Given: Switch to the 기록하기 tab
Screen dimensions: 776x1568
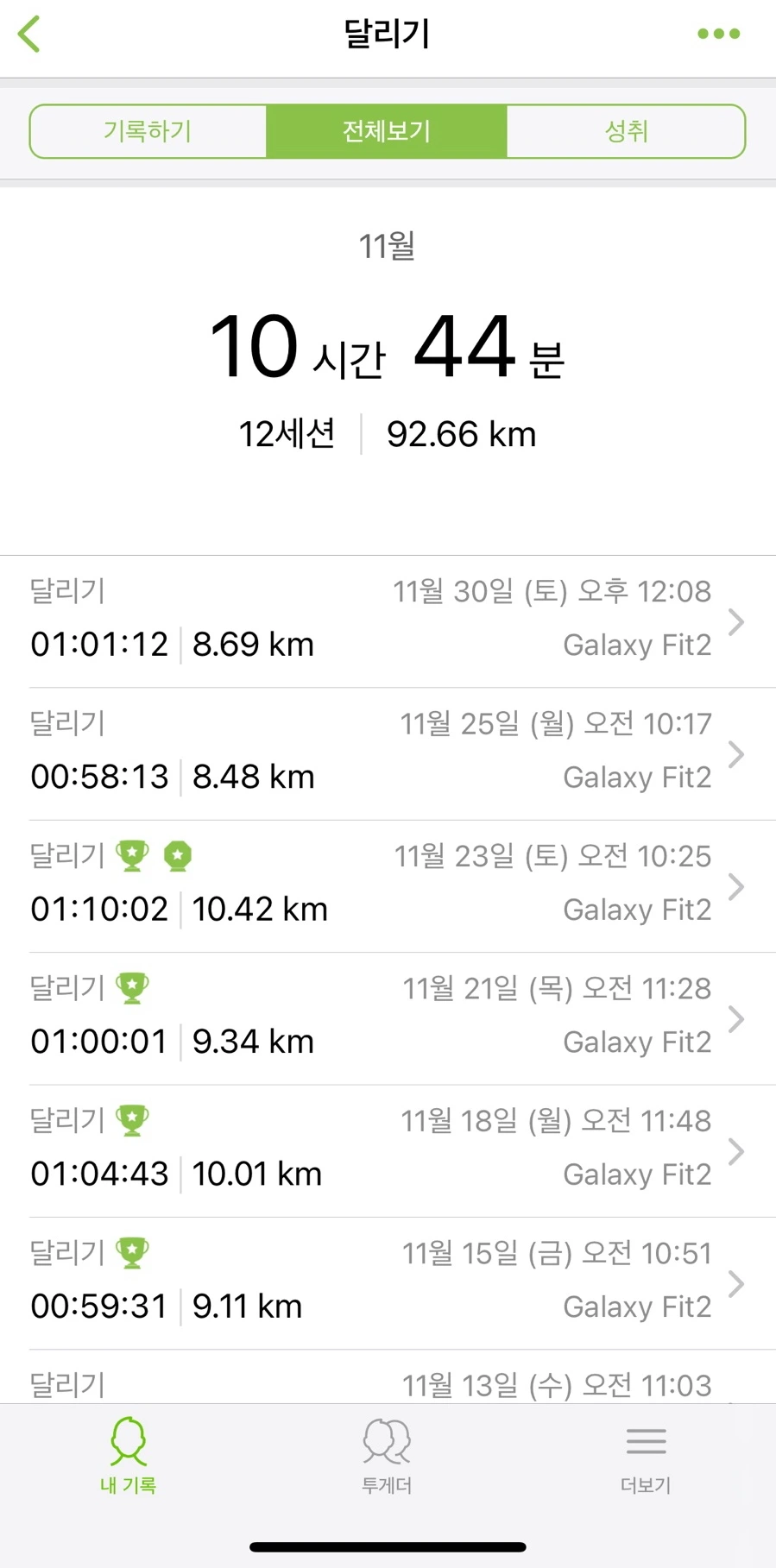Looking at the screenshot, I should [x=148, y=131].
